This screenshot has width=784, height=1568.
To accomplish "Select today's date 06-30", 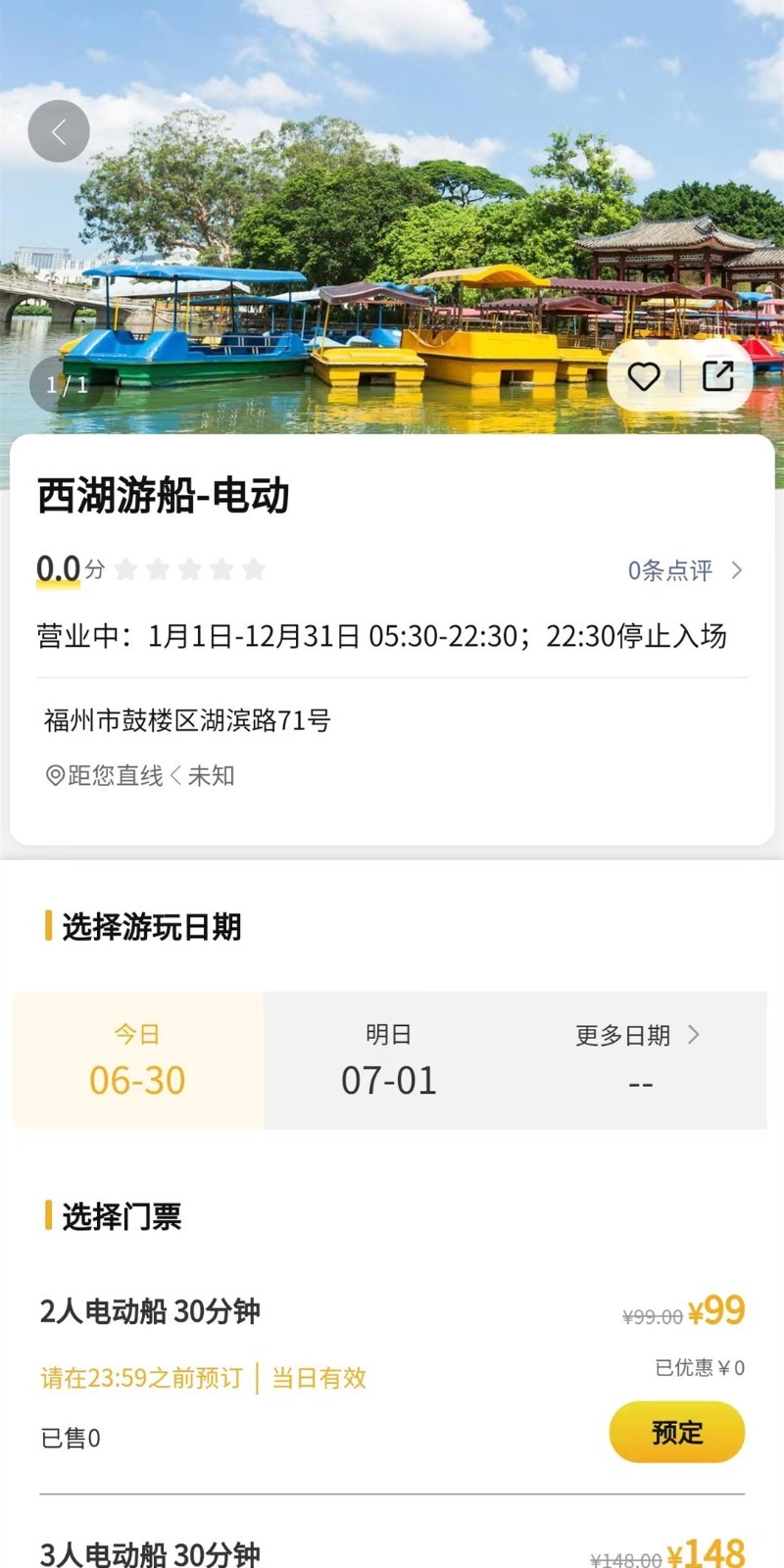I will [137, 1060].
